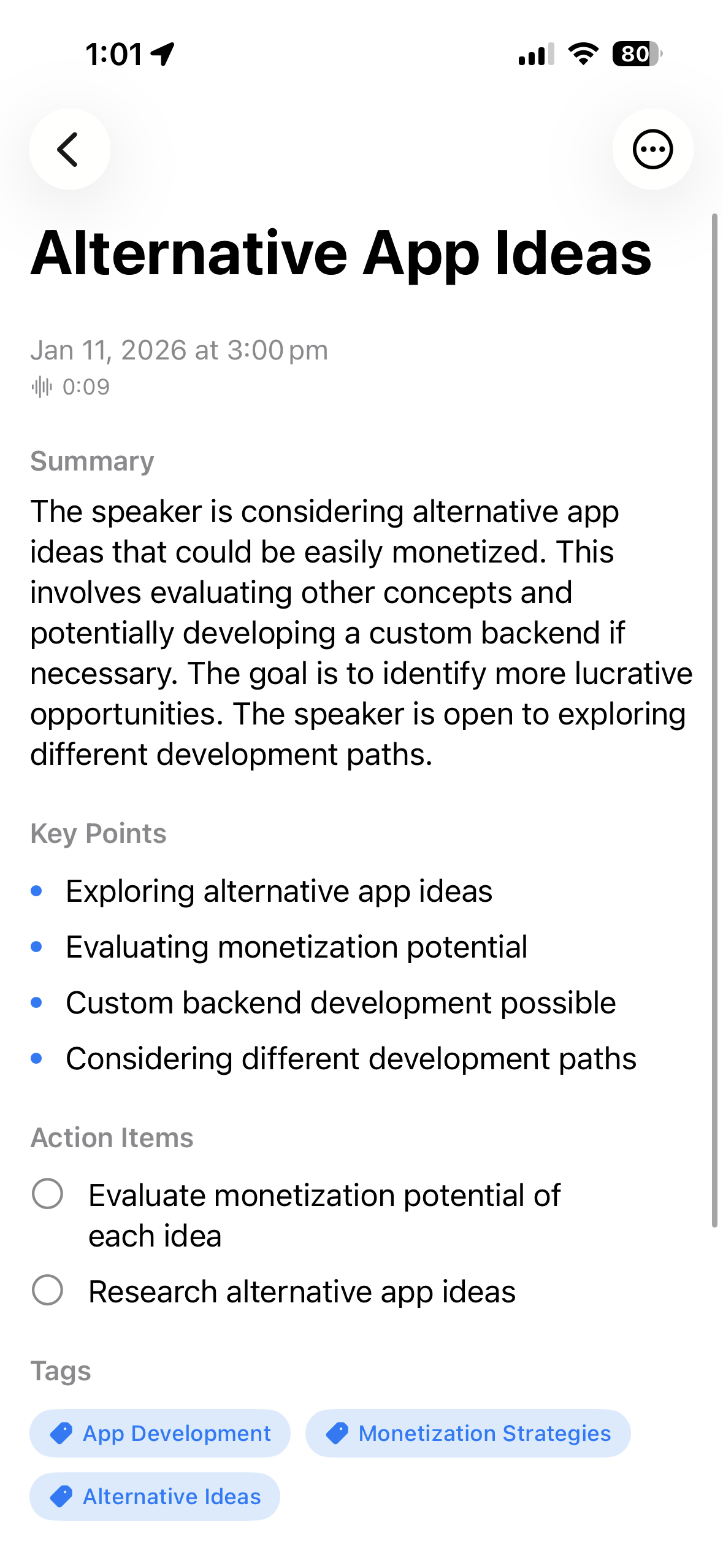Tap the Summary section heading

(x=92, y=461)
